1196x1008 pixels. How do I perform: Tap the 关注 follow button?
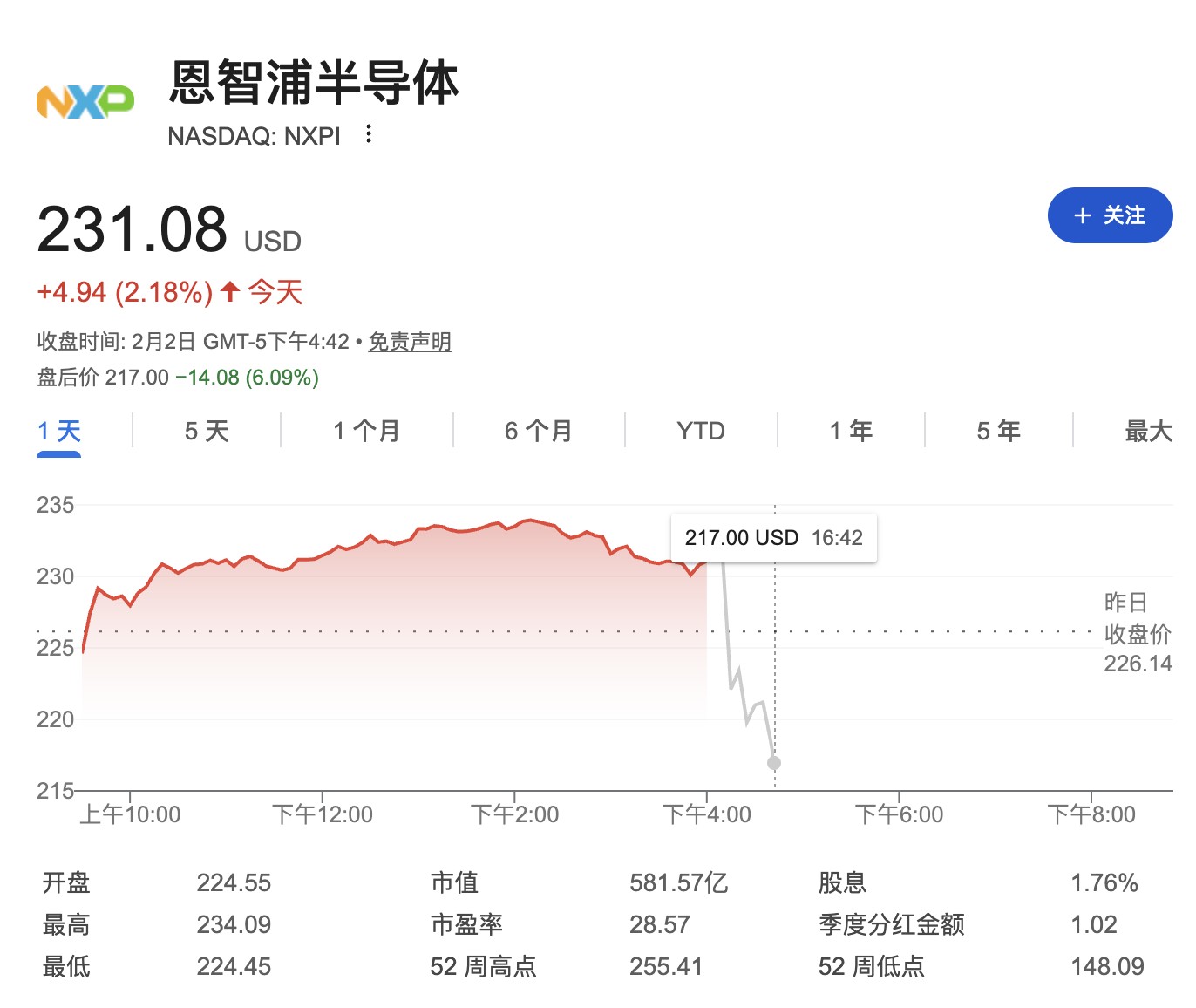[1109, 215]
